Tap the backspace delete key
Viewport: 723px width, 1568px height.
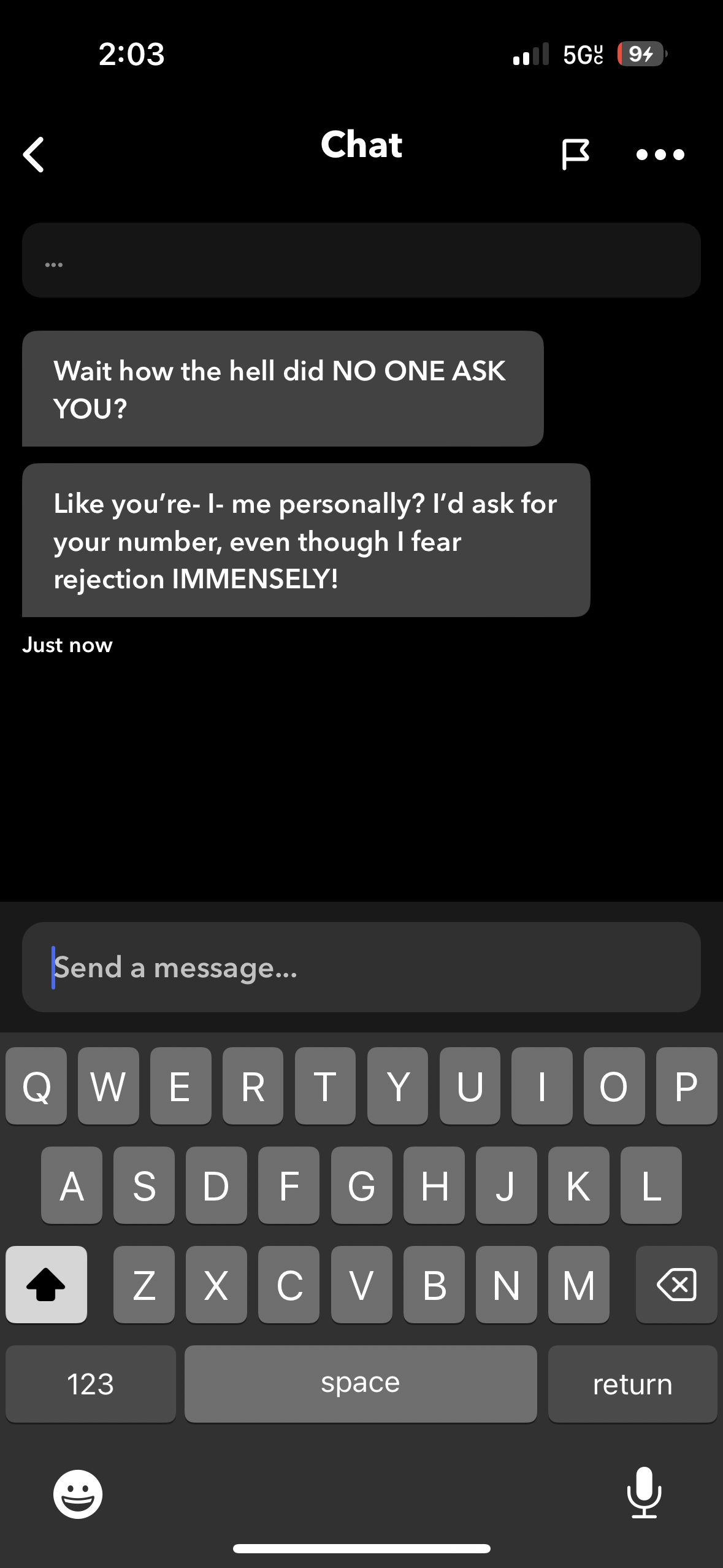(676, 1285)
